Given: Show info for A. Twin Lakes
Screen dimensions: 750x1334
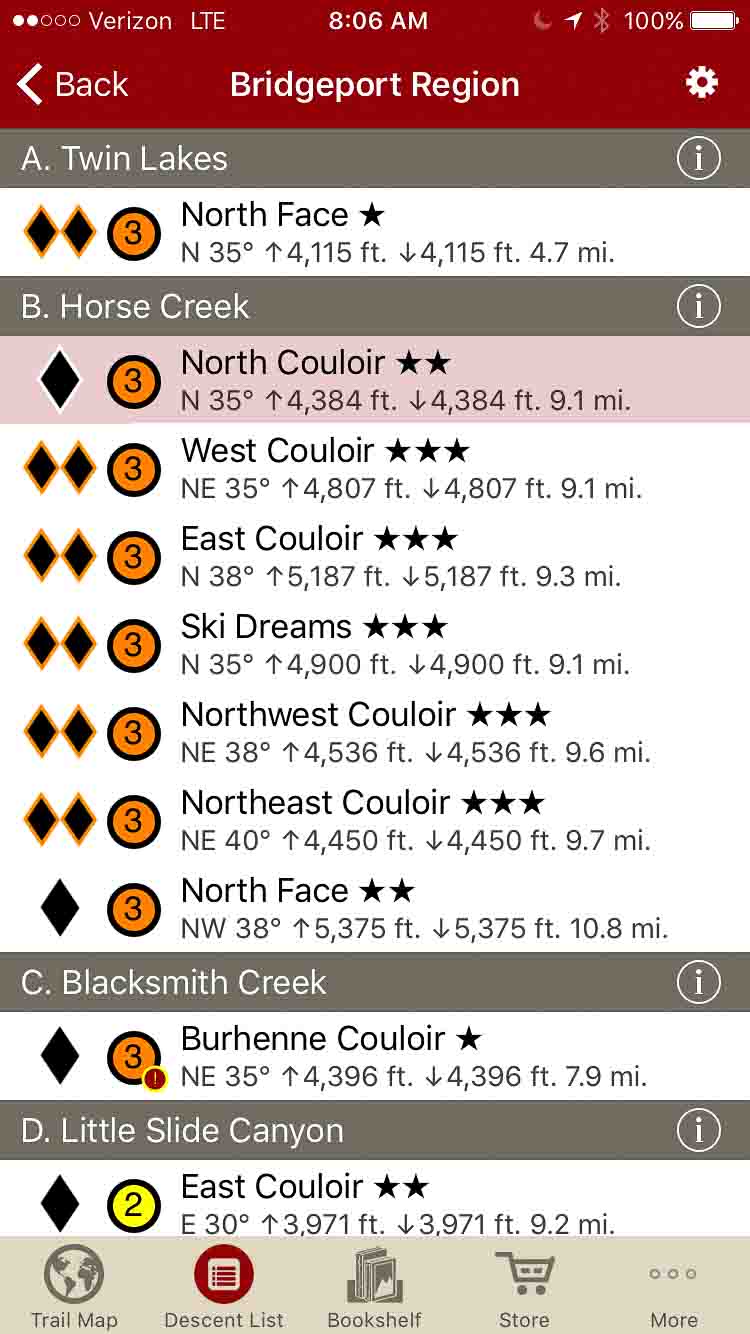Looking at the screenshot, I should click(x=698, y=158).
